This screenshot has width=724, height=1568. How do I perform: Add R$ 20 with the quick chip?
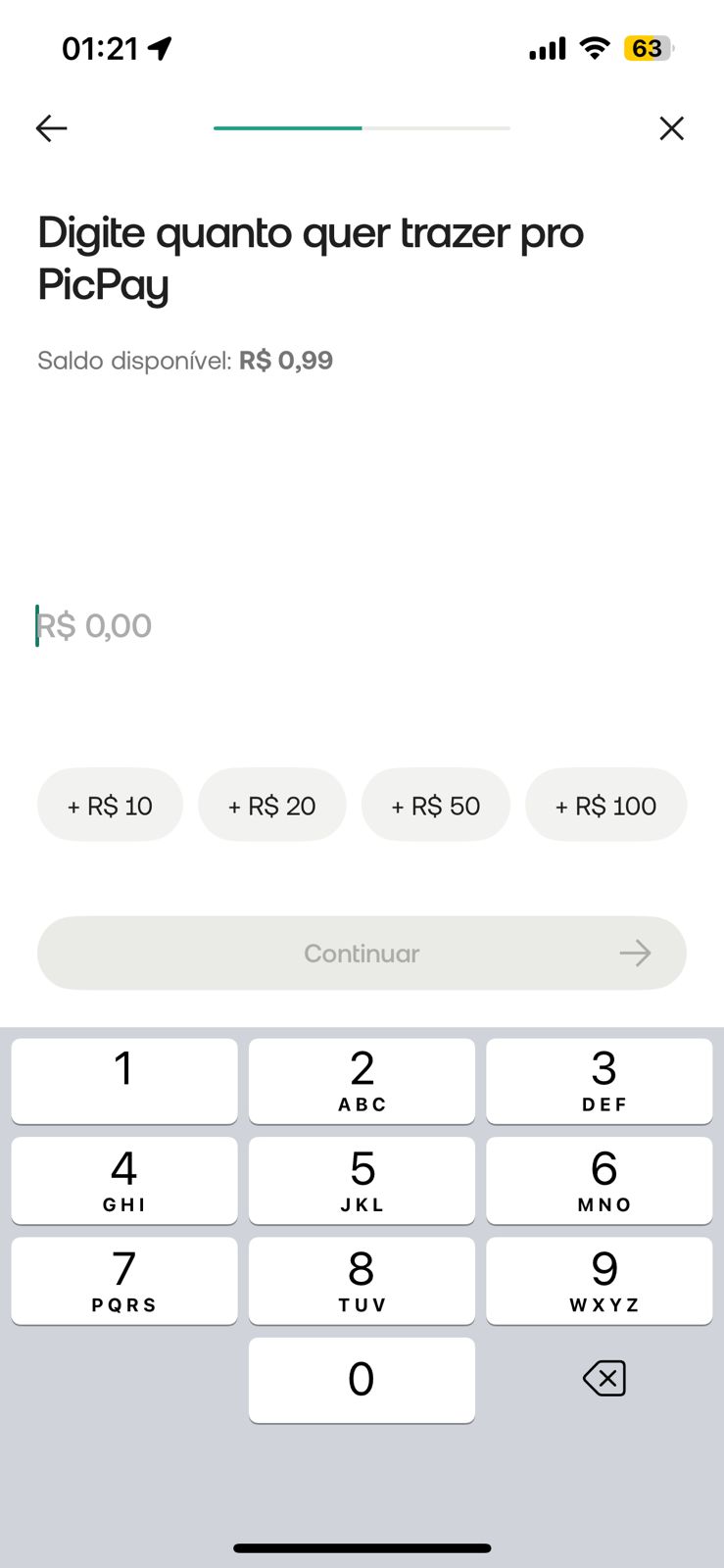[272, 805]
